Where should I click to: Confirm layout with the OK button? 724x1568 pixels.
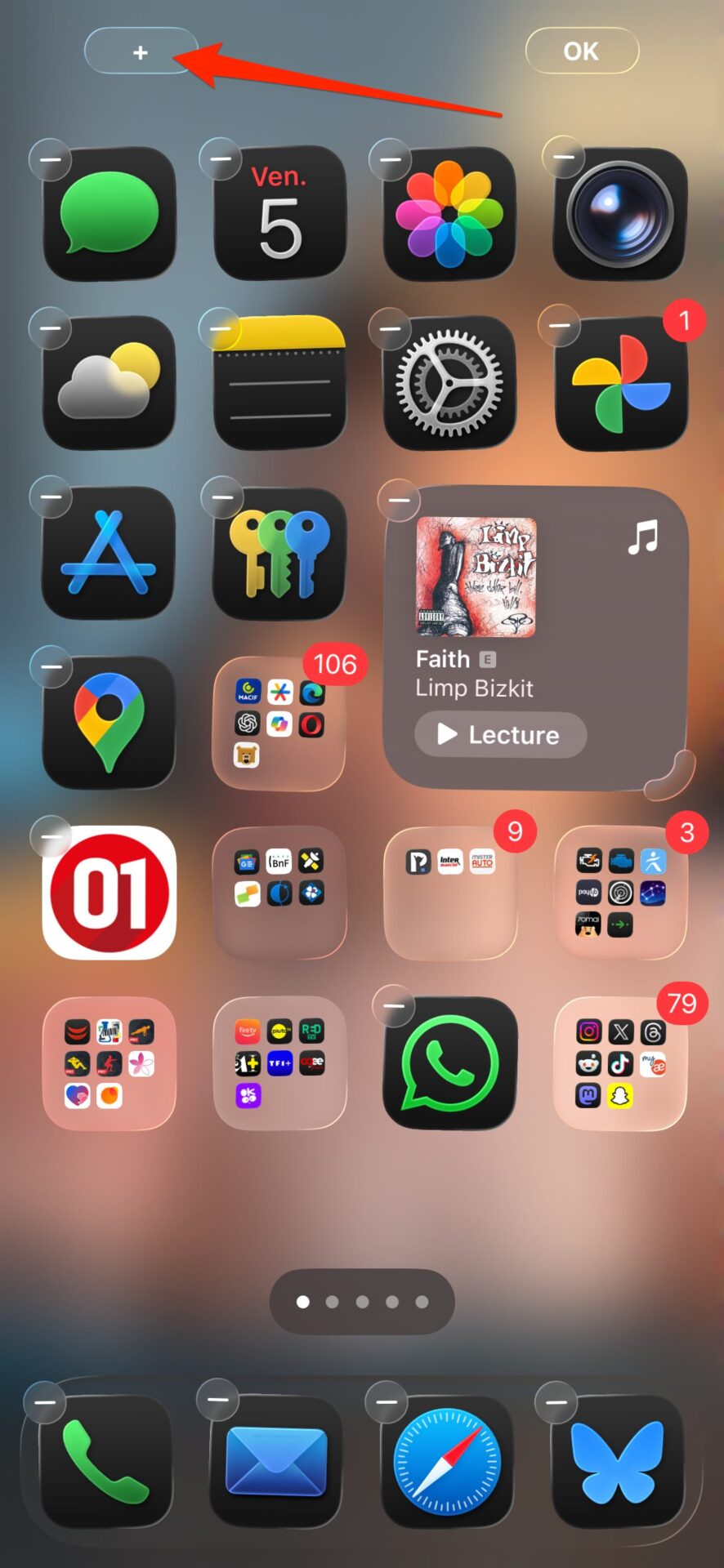[581, 51]
